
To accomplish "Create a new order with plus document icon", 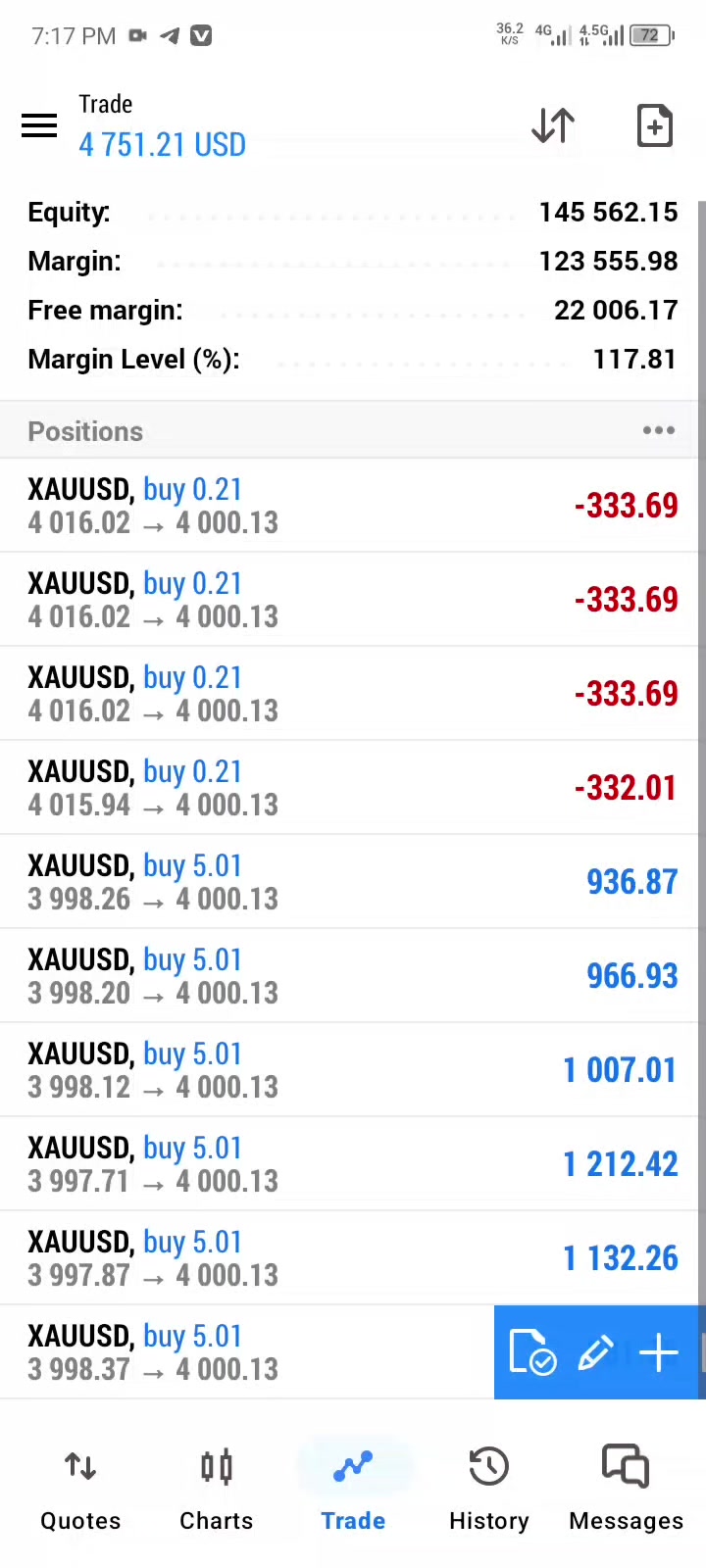I will tap(654, 126).
